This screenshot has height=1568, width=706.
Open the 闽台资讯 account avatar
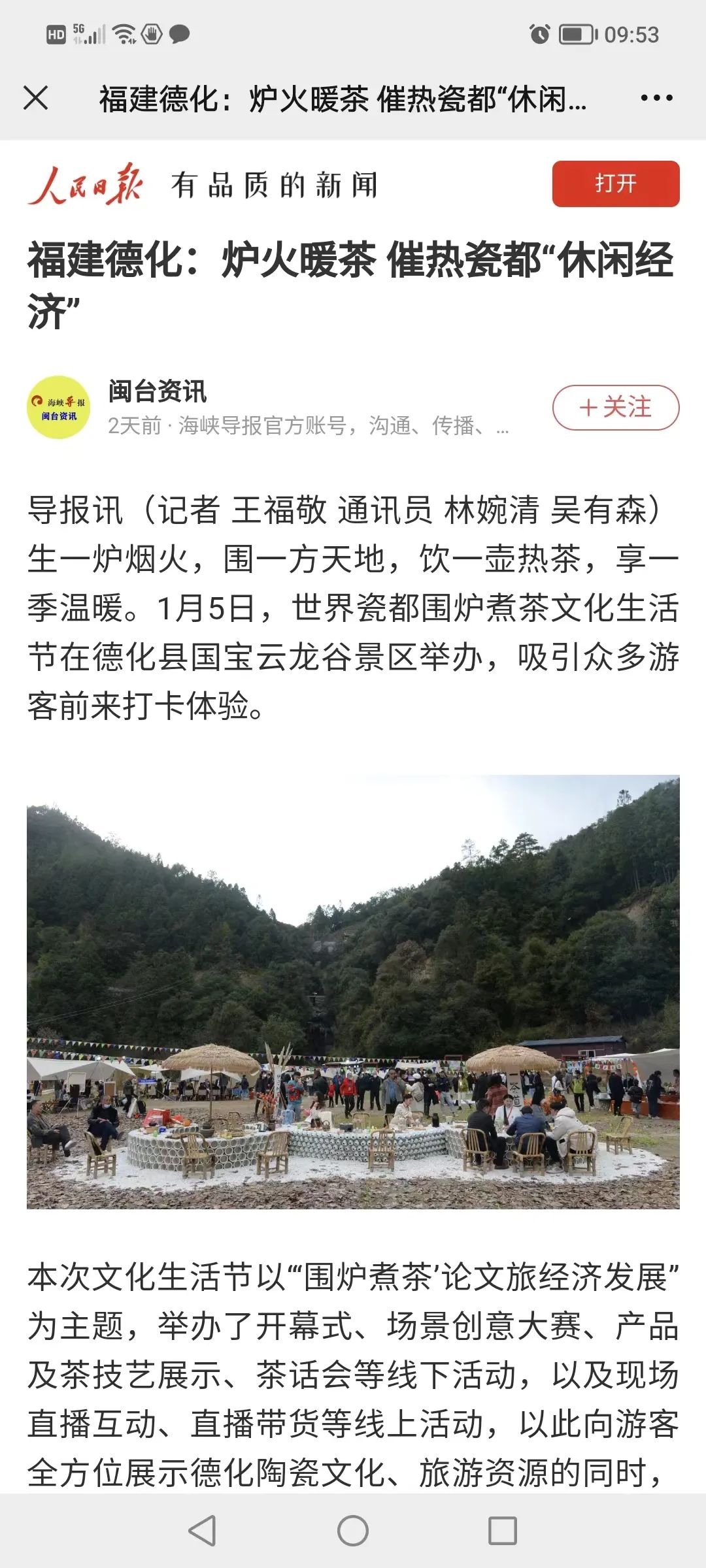point(59,408)
